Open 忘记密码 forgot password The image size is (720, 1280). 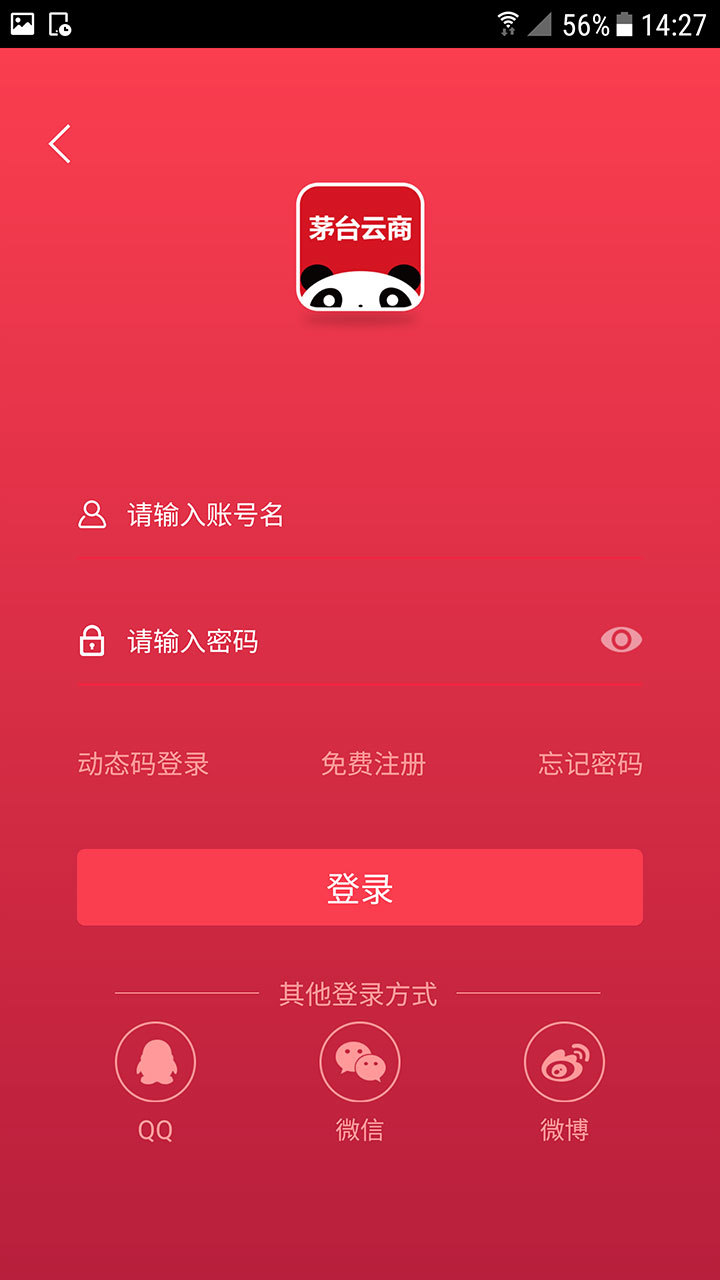[x=590, y=765]
